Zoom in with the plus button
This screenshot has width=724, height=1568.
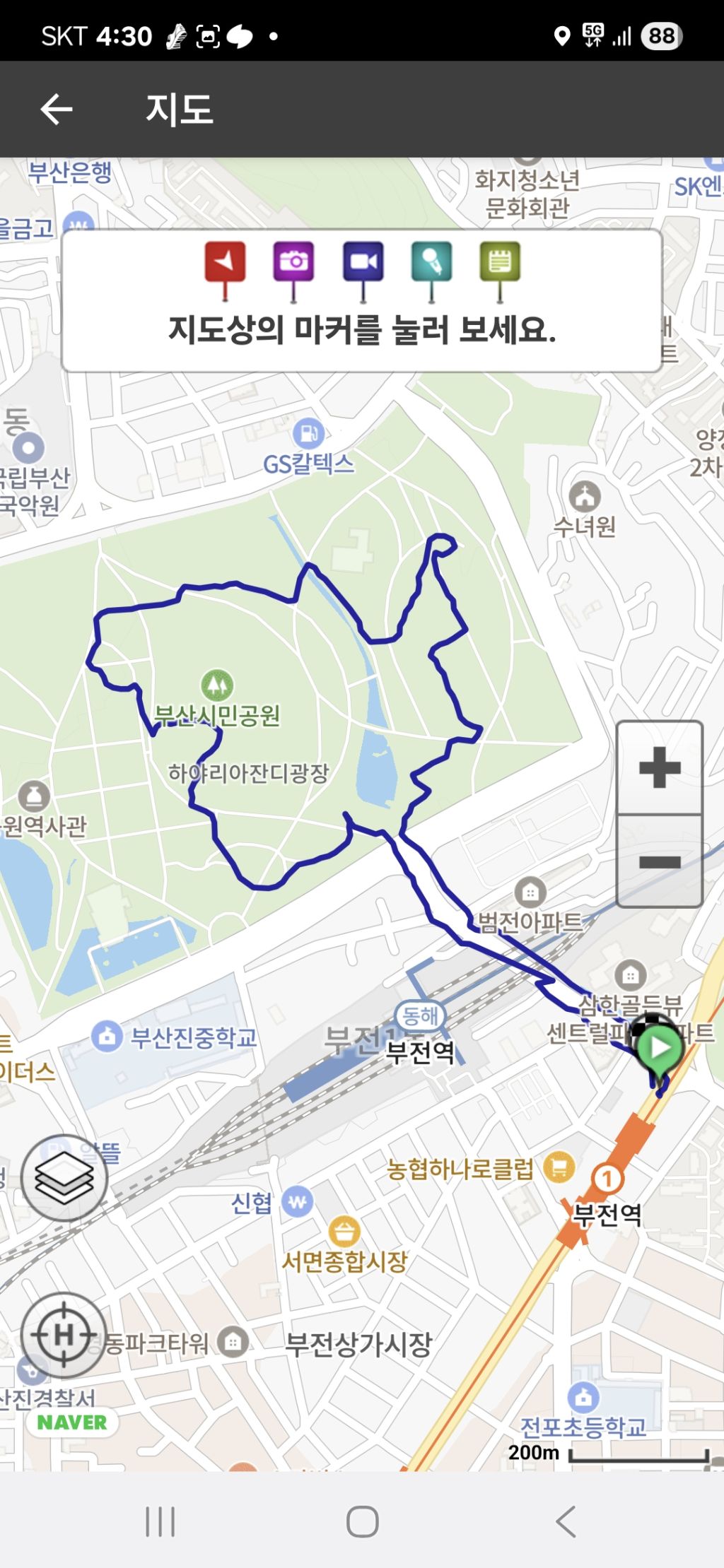coord(659,767)
